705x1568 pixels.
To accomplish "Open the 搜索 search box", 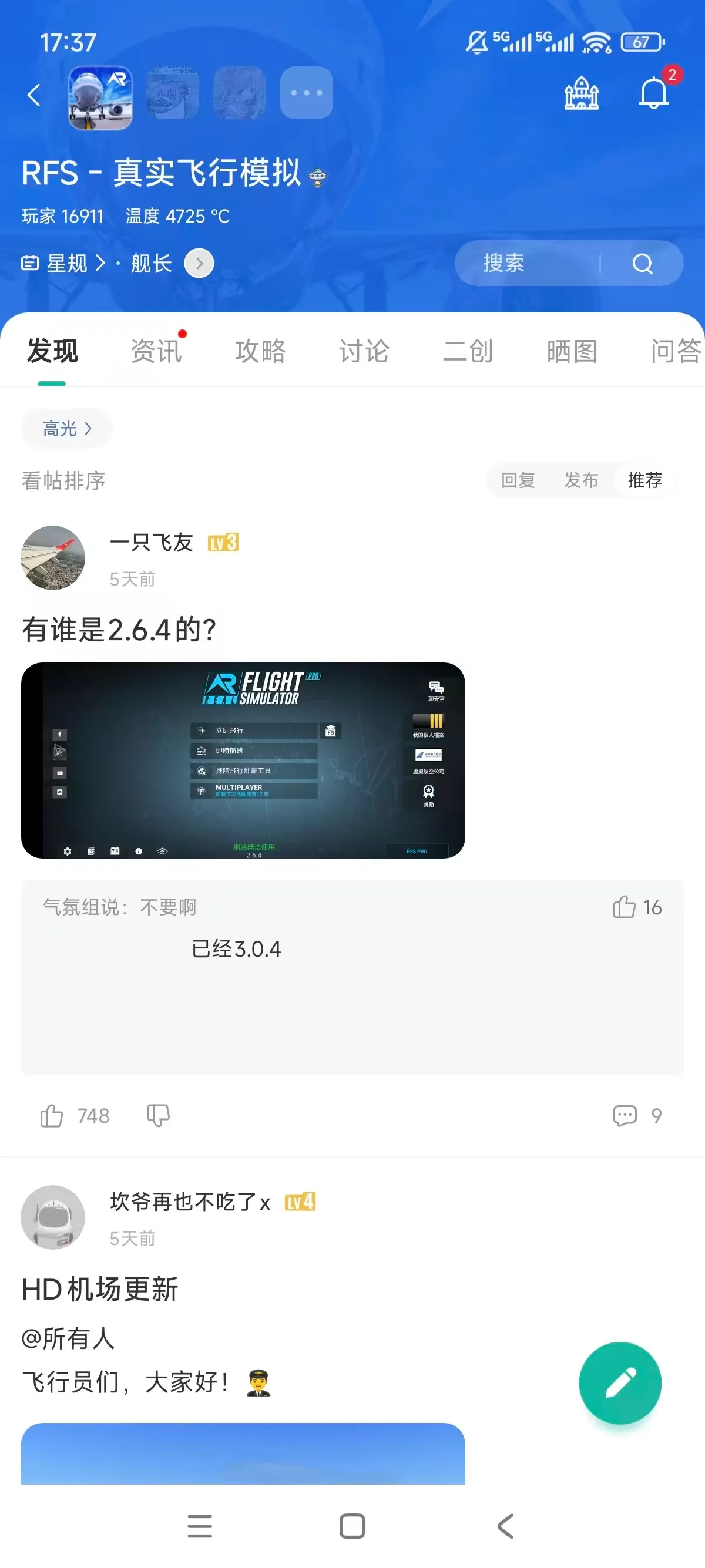I will coord(536,263).
